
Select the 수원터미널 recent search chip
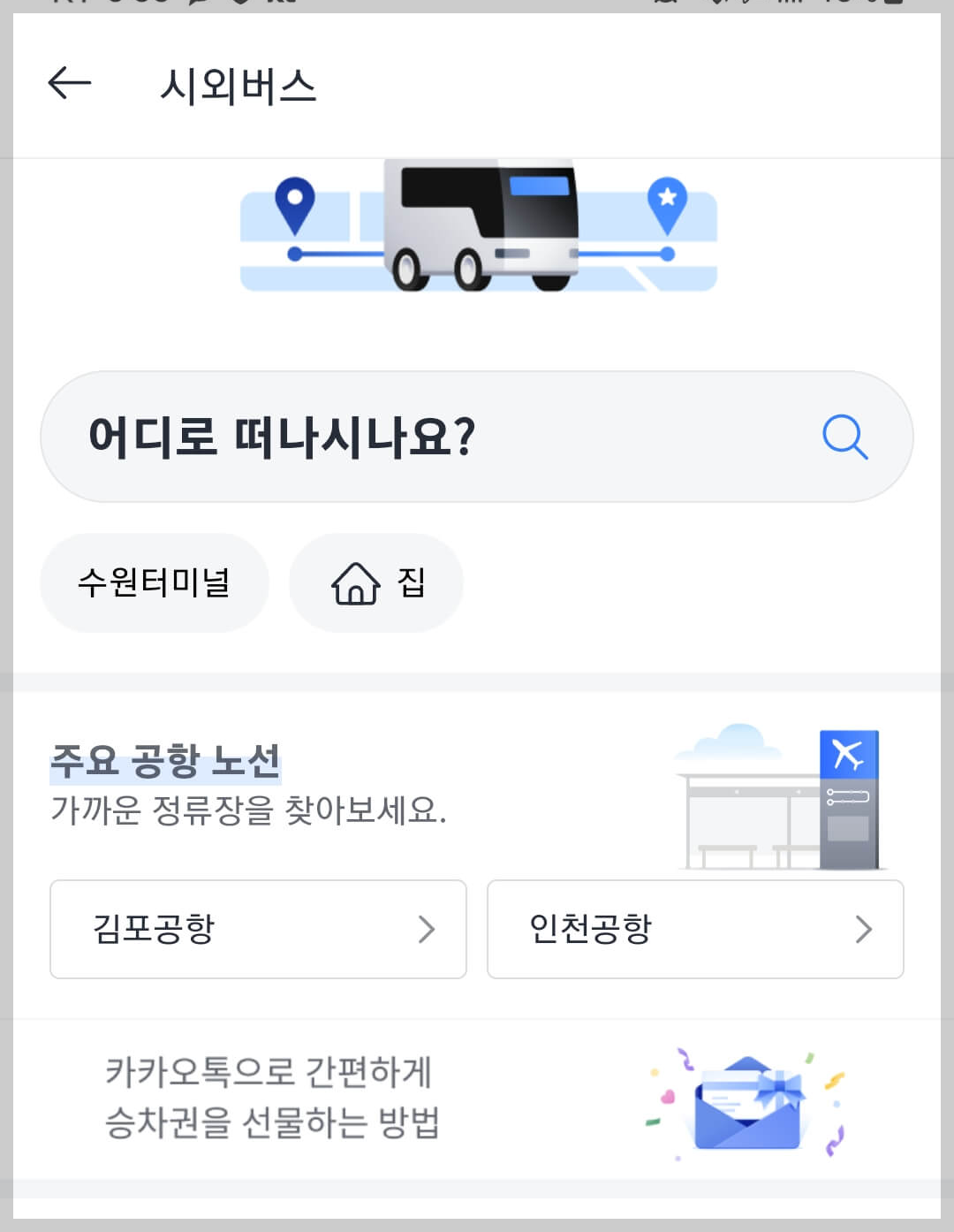(154, 583)
